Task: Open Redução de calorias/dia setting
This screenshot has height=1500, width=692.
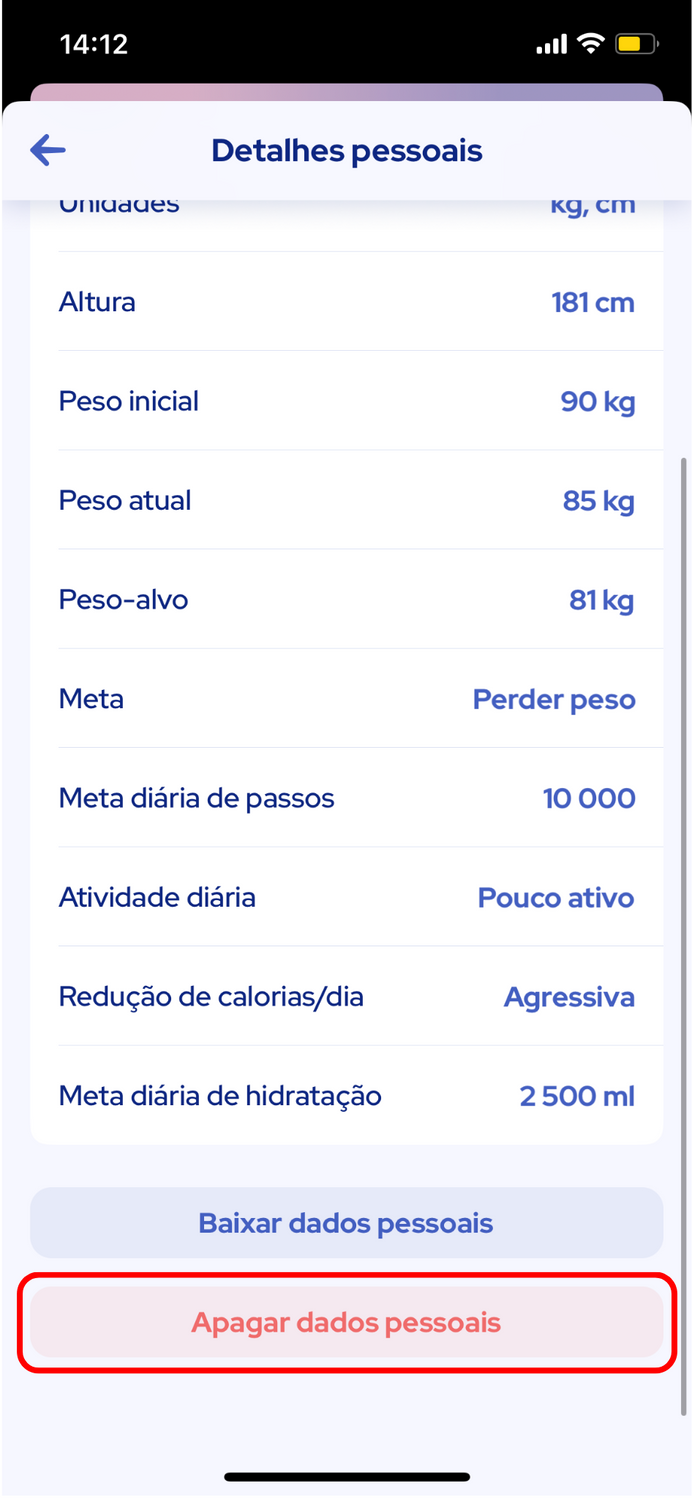Action: [347, 997]
